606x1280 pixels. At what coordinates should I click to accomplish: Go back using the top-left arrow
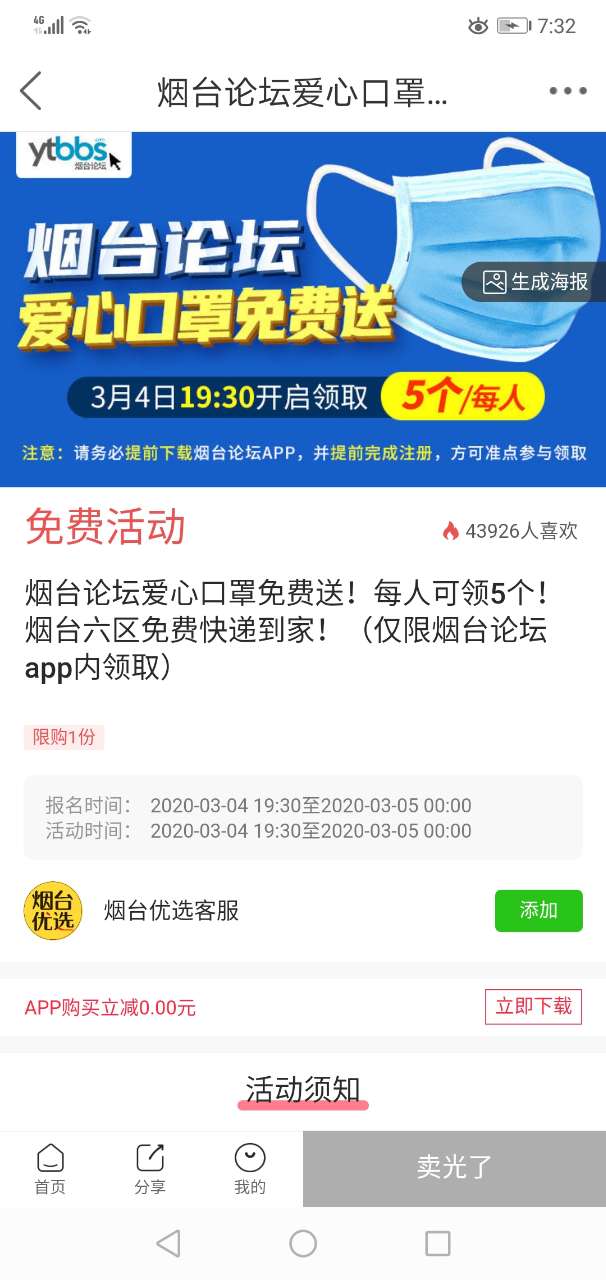click(31, 91)
